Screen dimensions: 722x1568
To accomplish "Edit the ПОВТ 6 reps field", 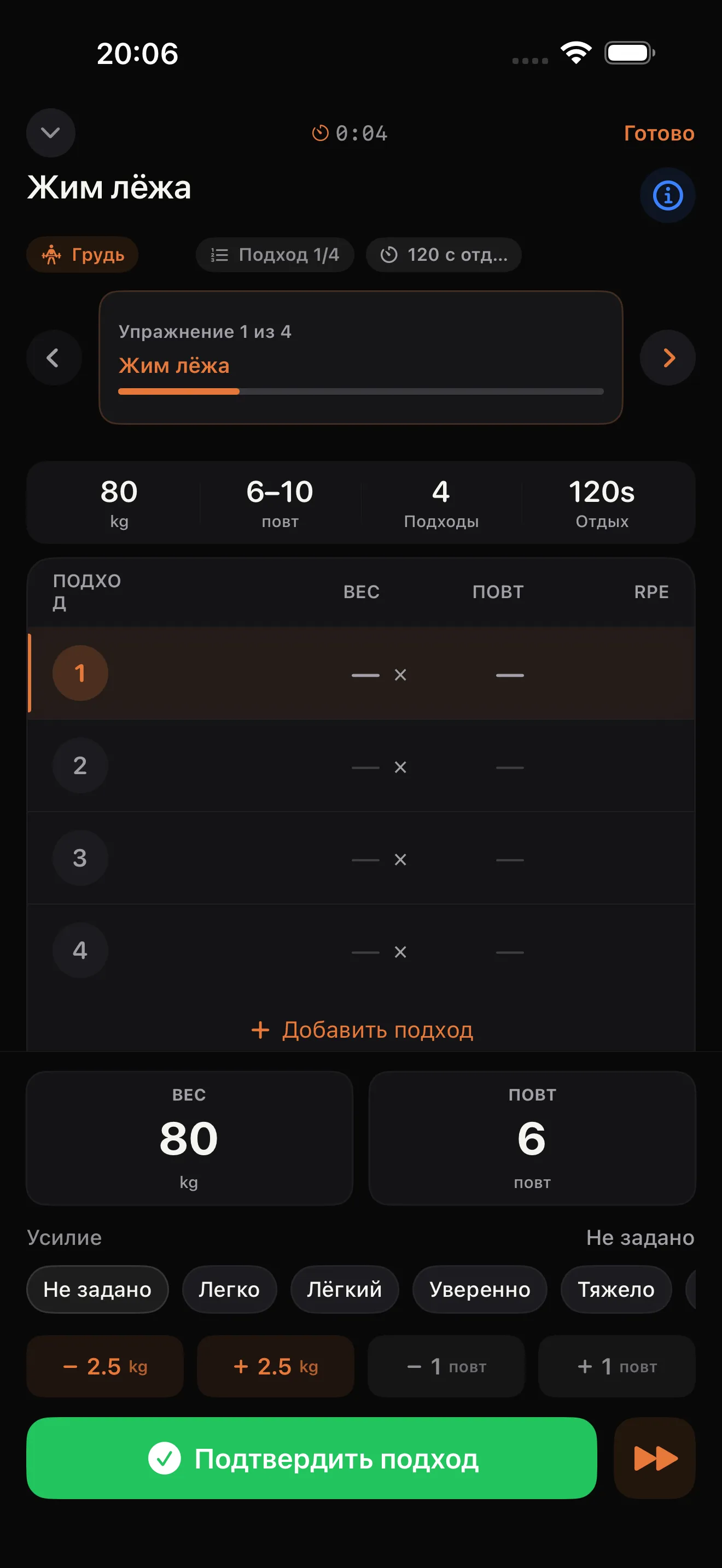I will tap(532, 1138).
